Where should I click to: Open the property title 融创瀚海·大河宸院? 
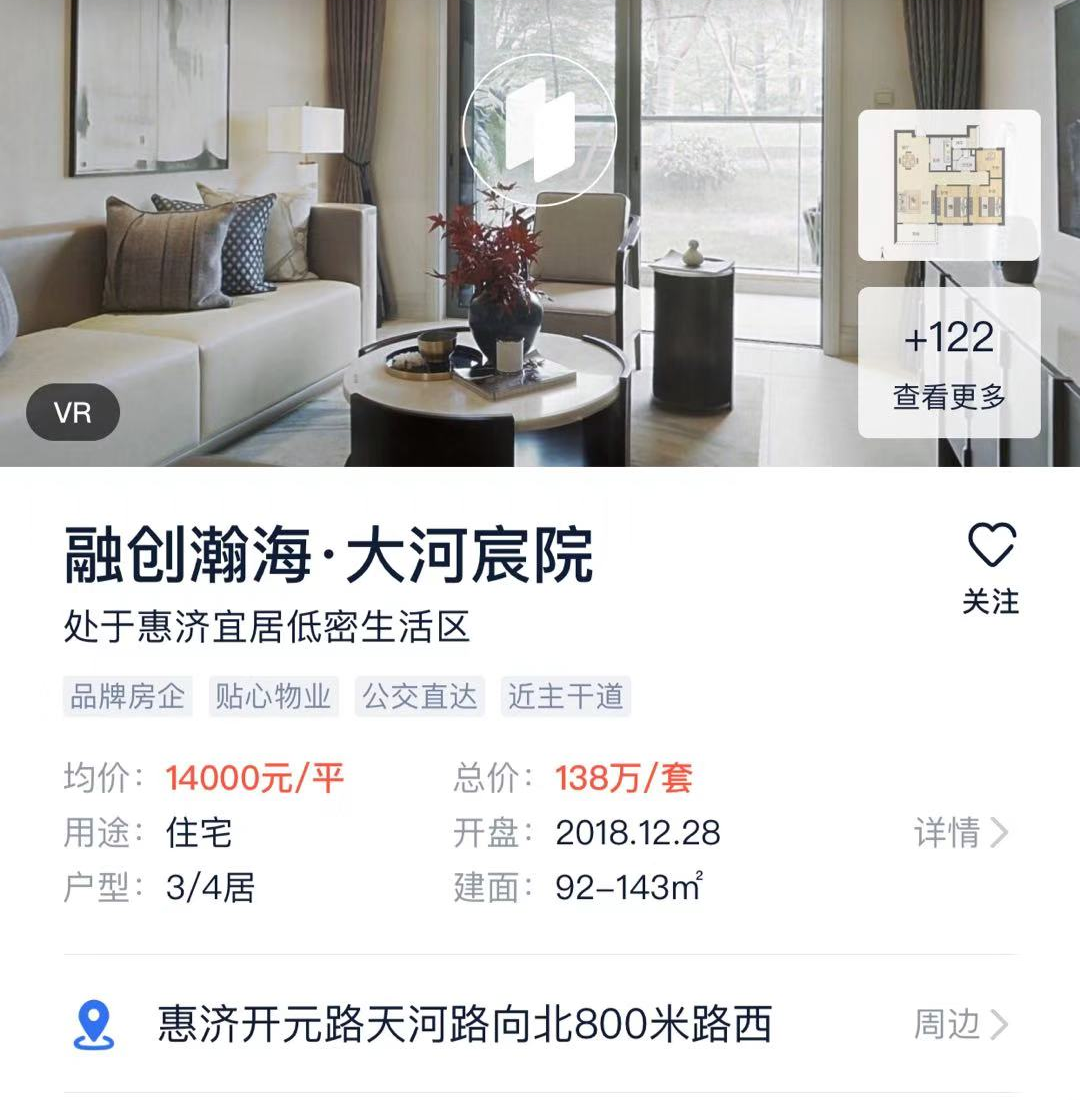(x=330, y=556)
